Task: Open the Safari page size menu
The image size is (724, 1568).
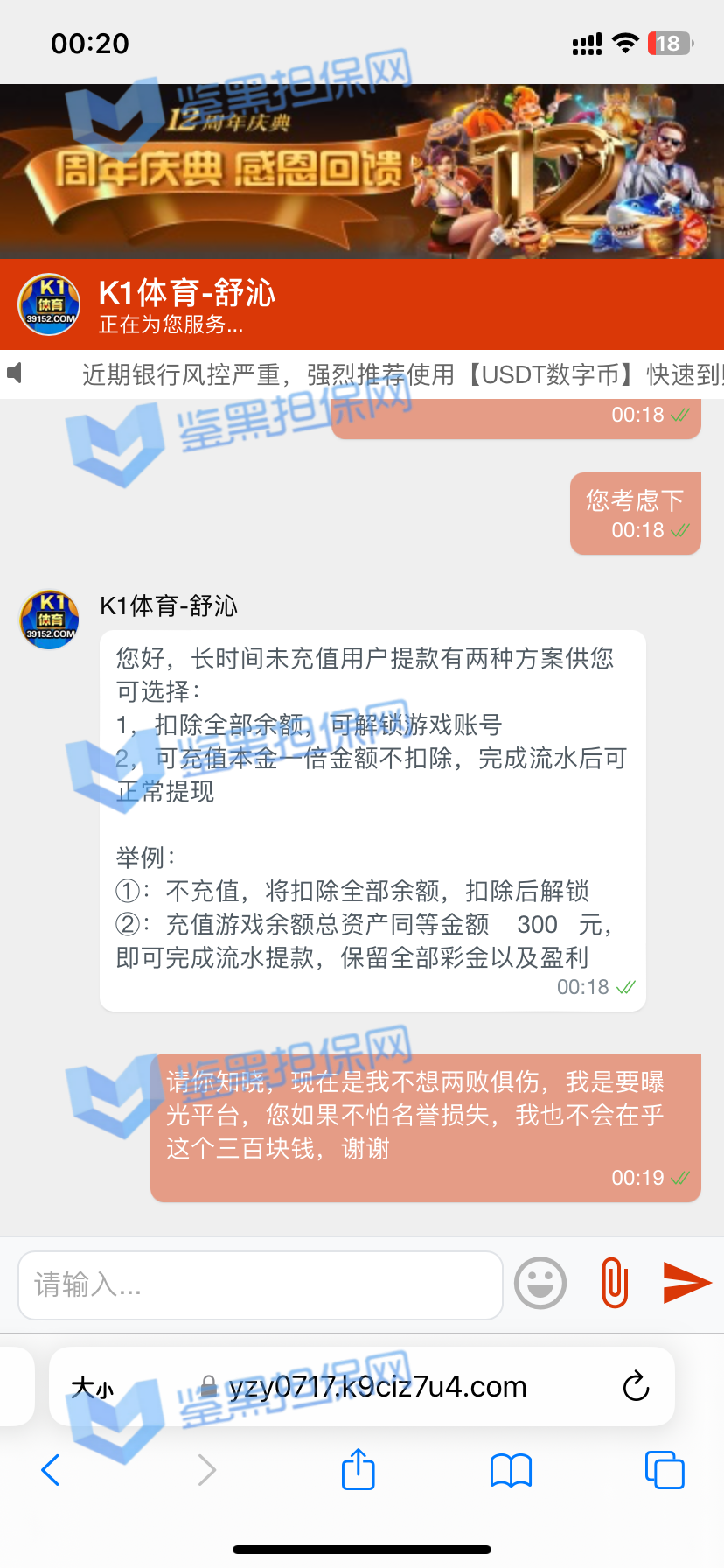Action: click(93, 1387)
